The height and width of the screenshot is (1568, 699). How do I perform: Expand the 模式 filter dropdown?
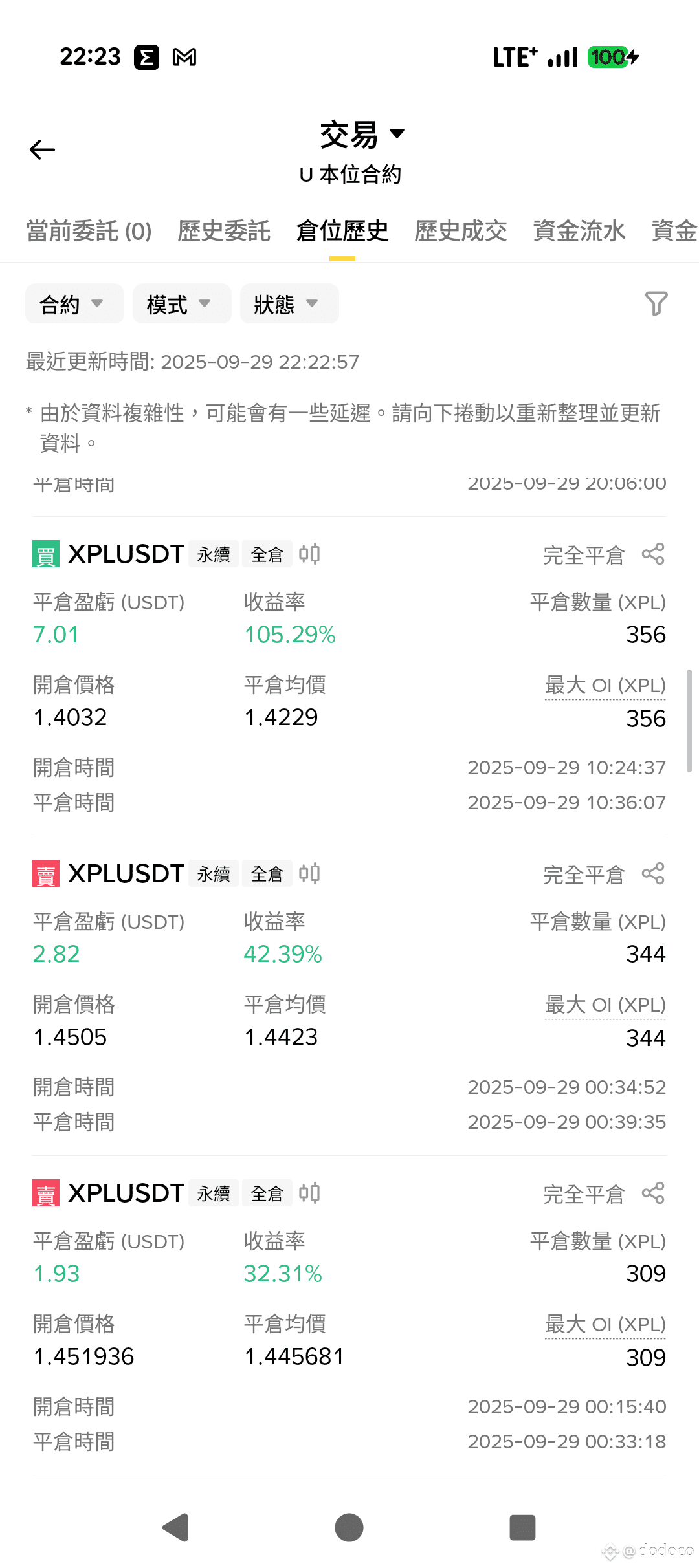tap(182, 303)
